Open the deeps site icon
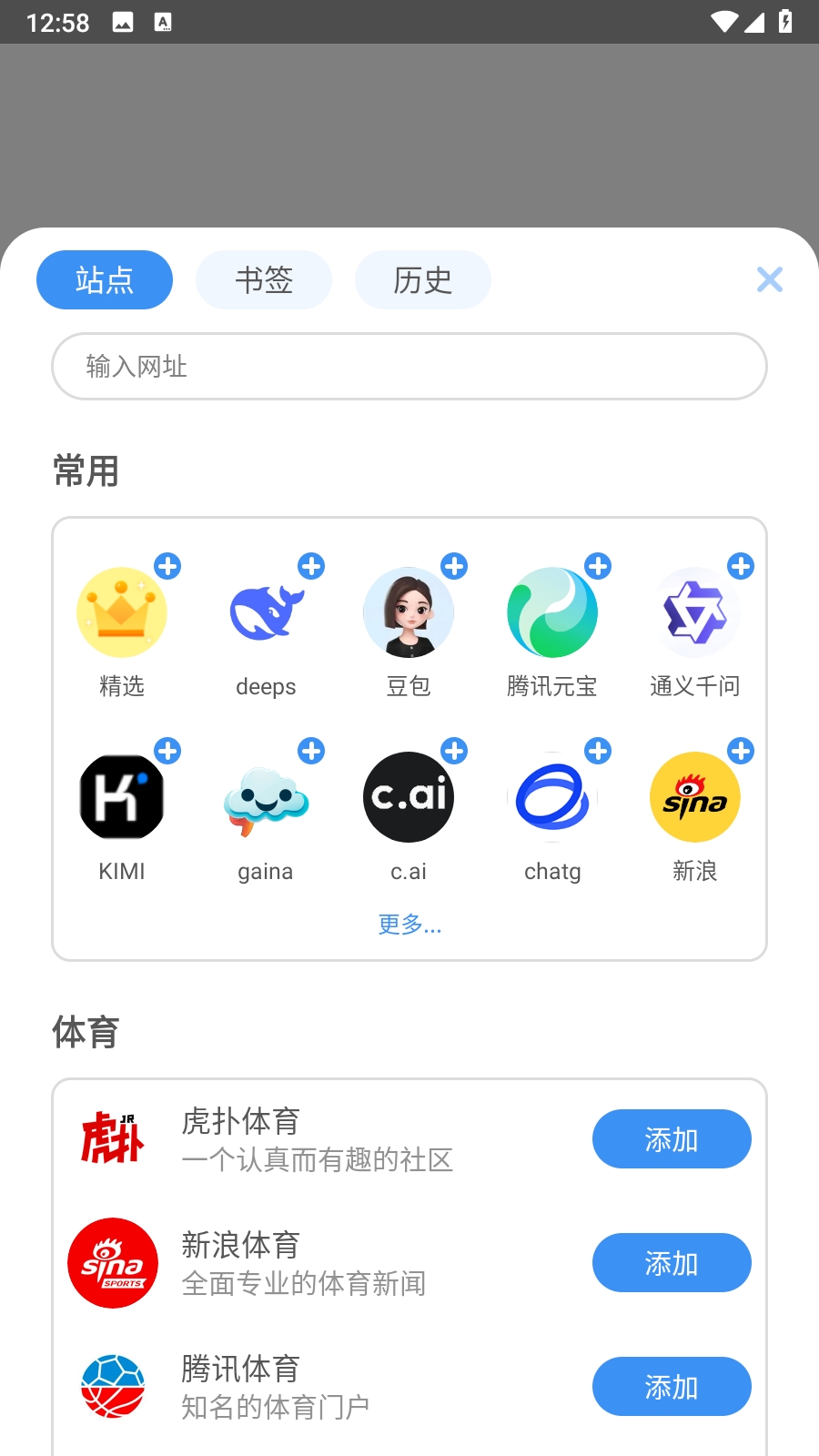Screen dimensions: 819x1456 pos(265,612)
